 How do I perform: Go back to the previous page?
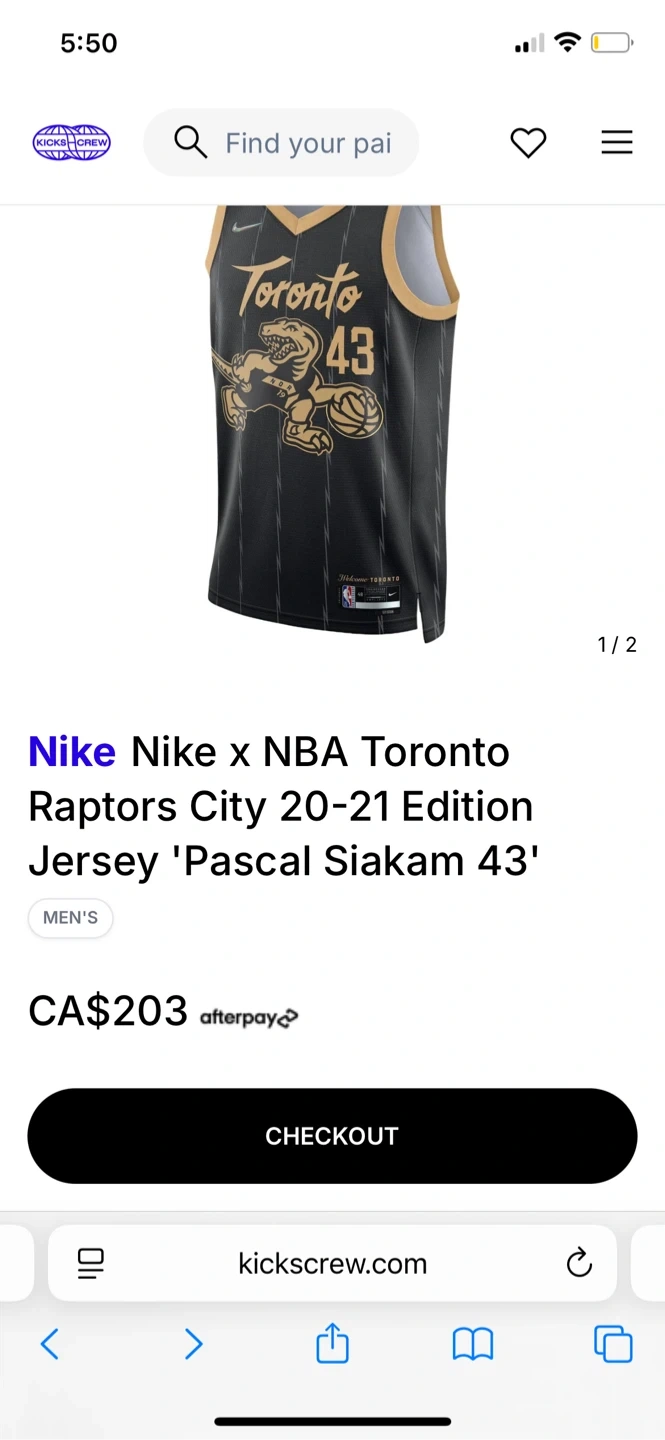49,1344
